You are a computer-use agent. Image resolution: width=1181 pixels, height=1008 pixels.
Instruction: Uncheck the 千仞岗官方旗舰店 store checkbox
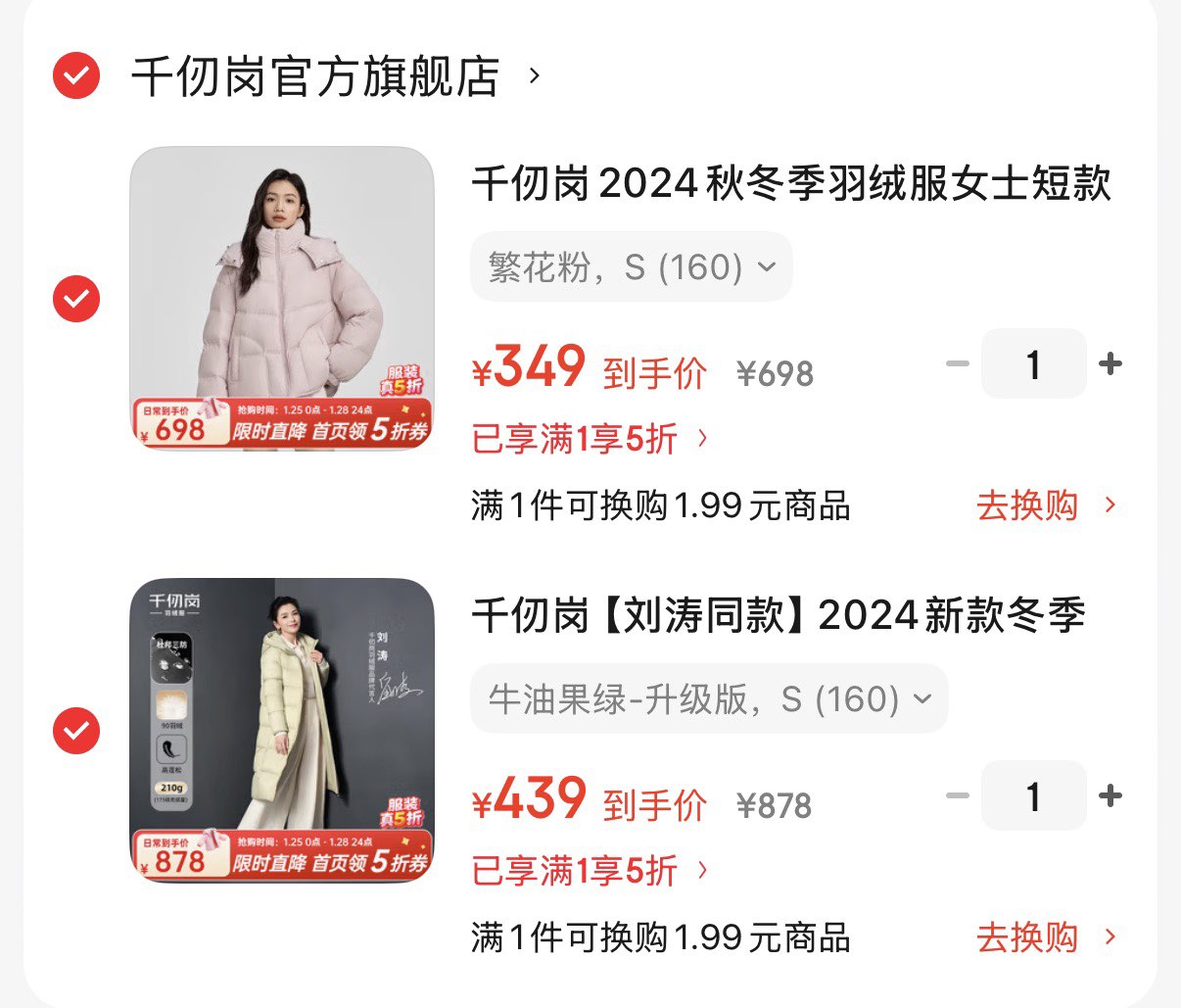click(x=76, y=75)
